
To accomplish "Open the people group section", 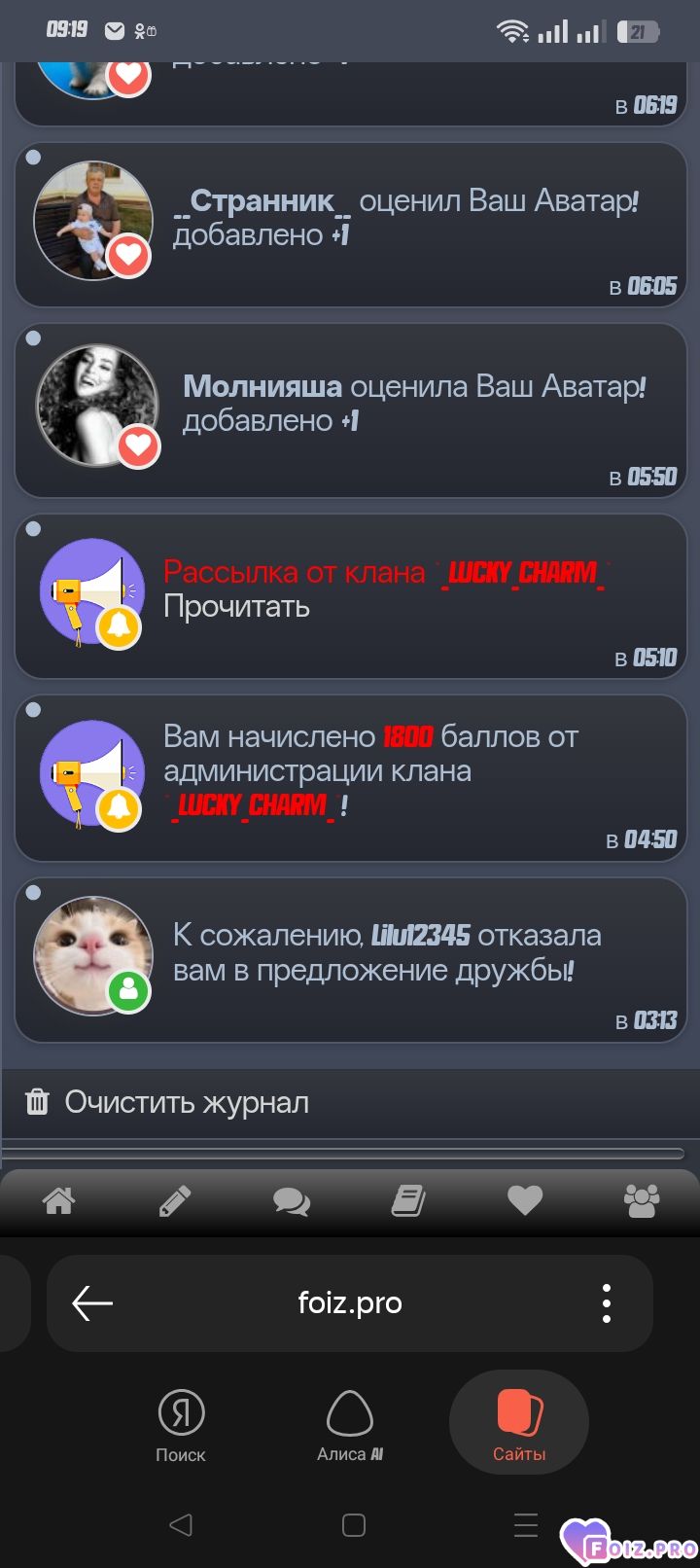I will (642, 1201).
